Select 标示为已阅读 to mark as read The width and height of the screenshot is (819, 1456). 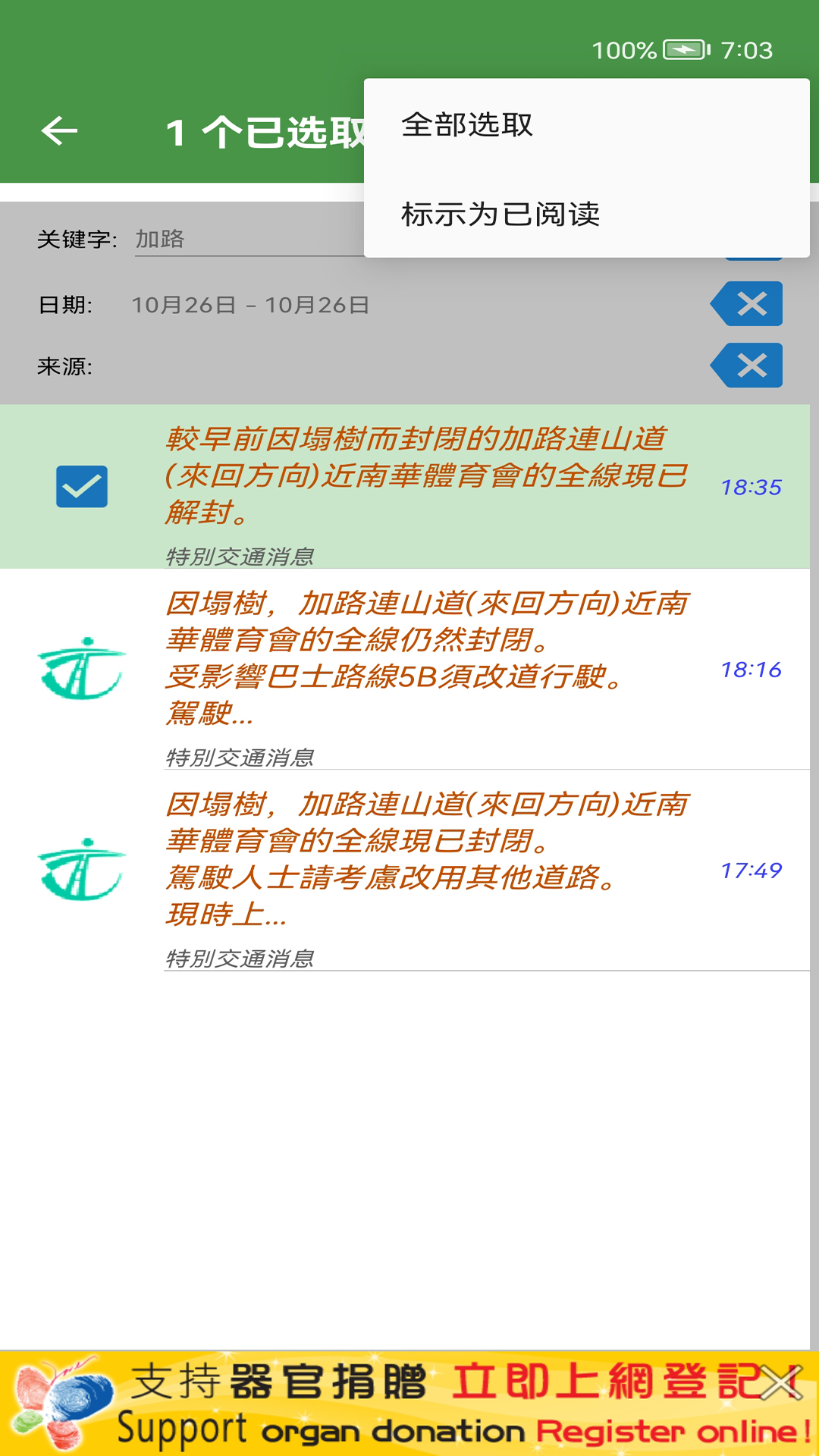(500, 215)
